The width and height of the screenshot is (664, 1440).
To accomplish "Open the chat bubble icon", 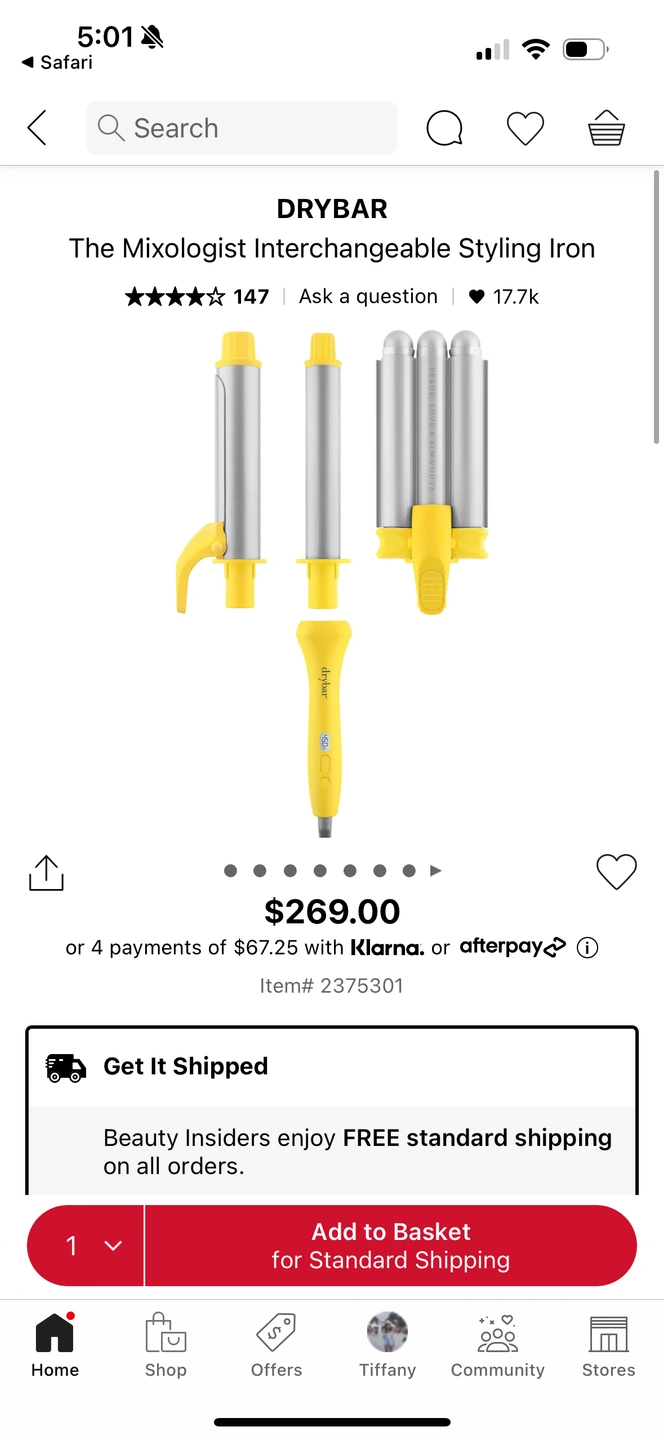I will click(444, 128).
